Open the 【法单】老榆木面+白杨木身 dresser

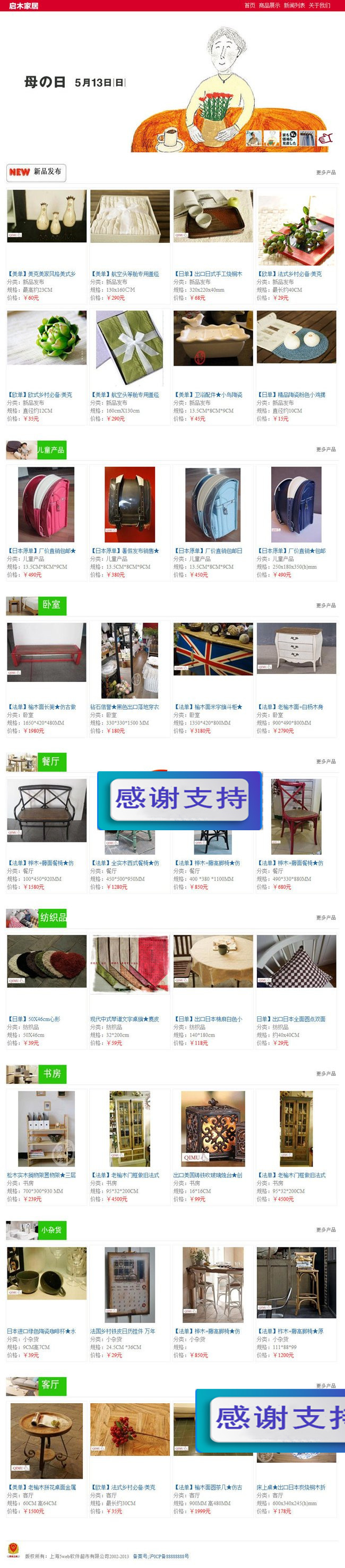tap(291, 707)
